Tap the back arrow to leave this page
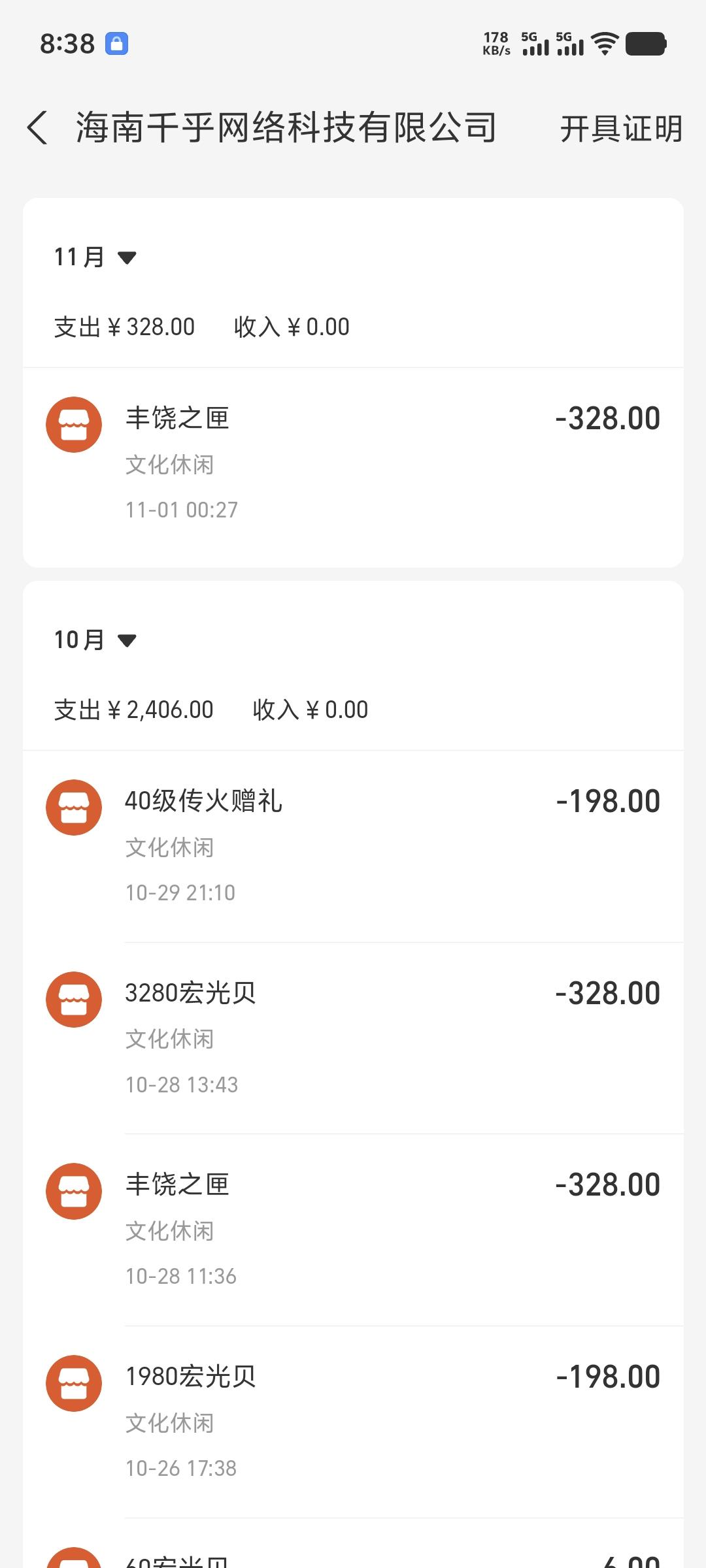 coord(37,128)
